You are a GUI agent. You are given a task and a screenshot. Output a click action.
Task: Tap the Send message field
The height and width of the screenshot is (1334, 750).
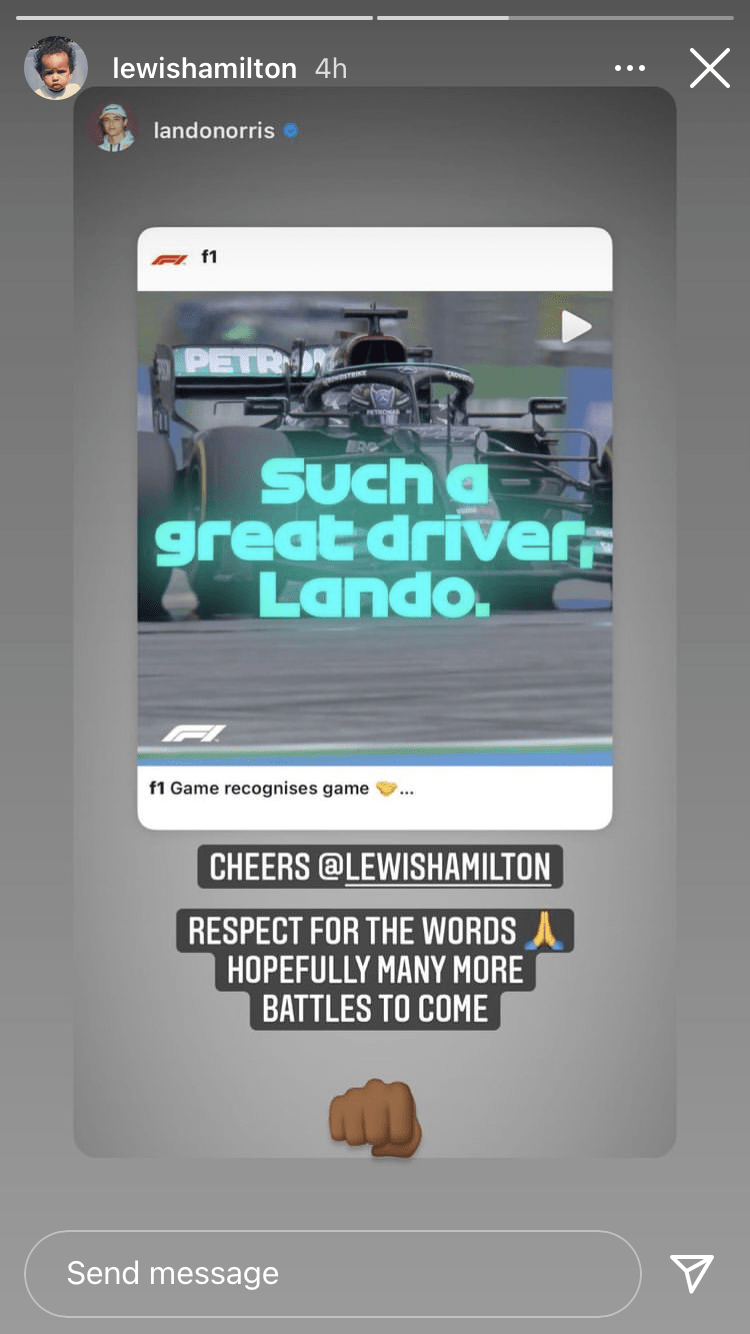[332, 1273]
